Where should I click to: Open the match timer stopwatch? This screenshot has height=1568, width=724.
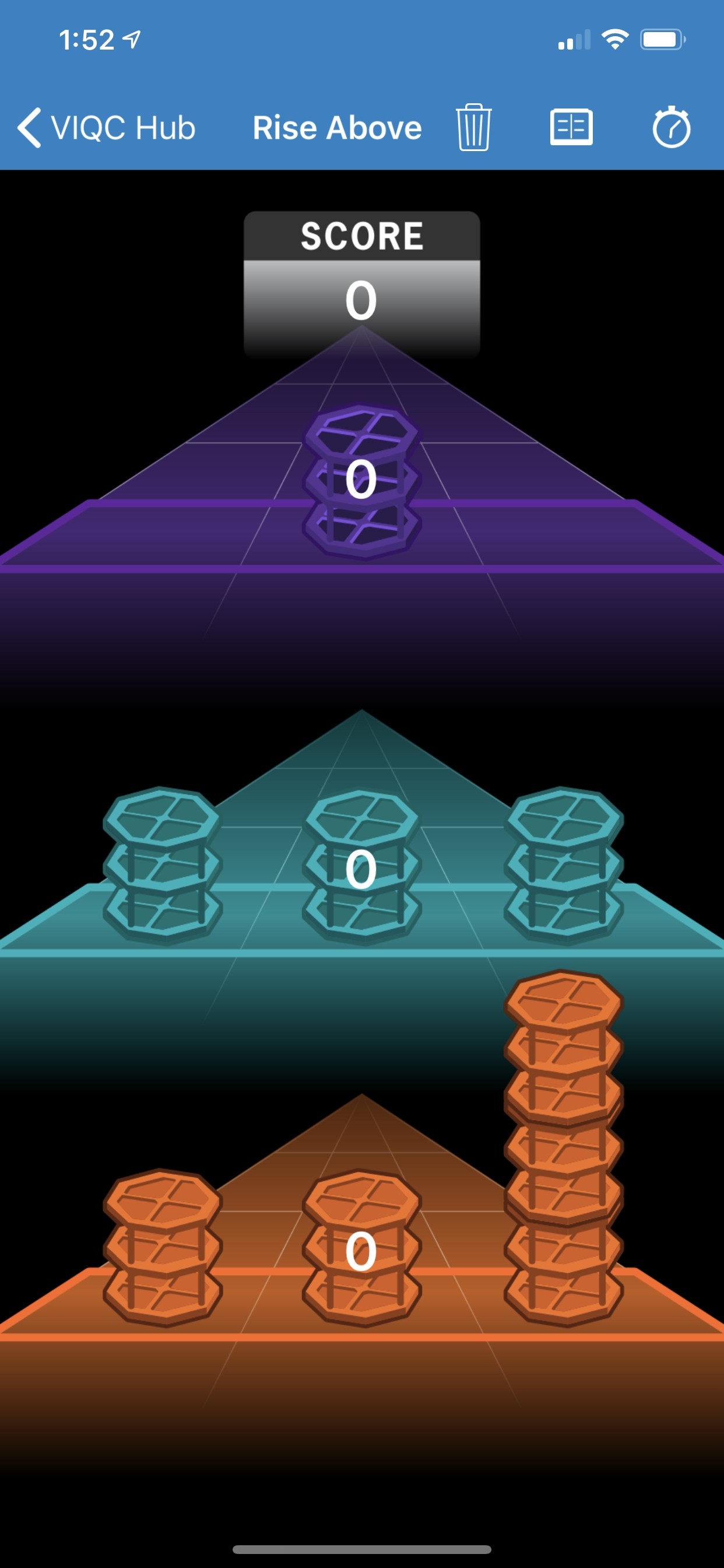pos(671,127)
